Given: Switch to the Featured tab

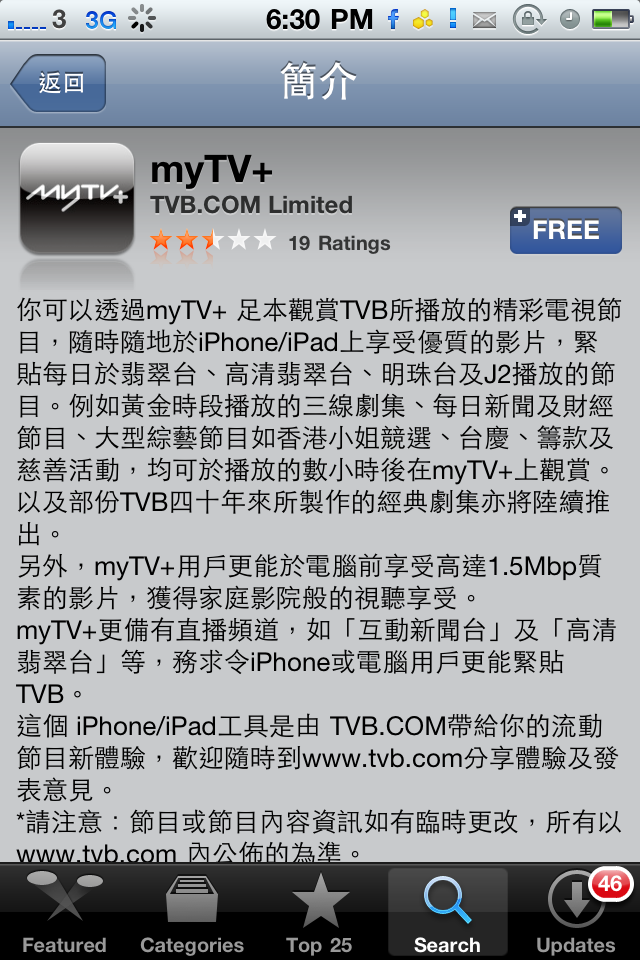Looking at the screenshot, I should pyautogui.click(x=64, y=912).
